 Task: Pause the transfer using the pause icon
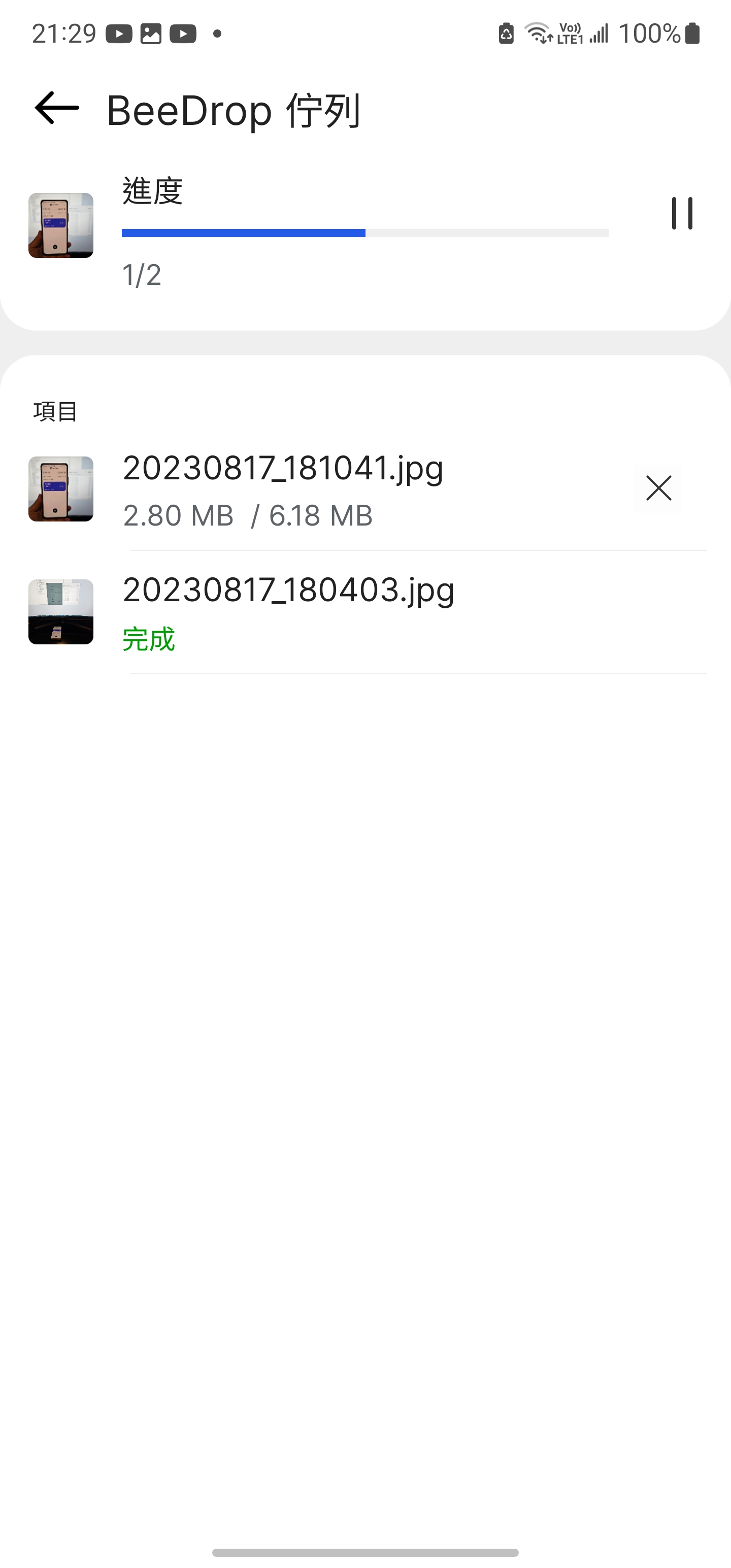click(x=682, y=213)
